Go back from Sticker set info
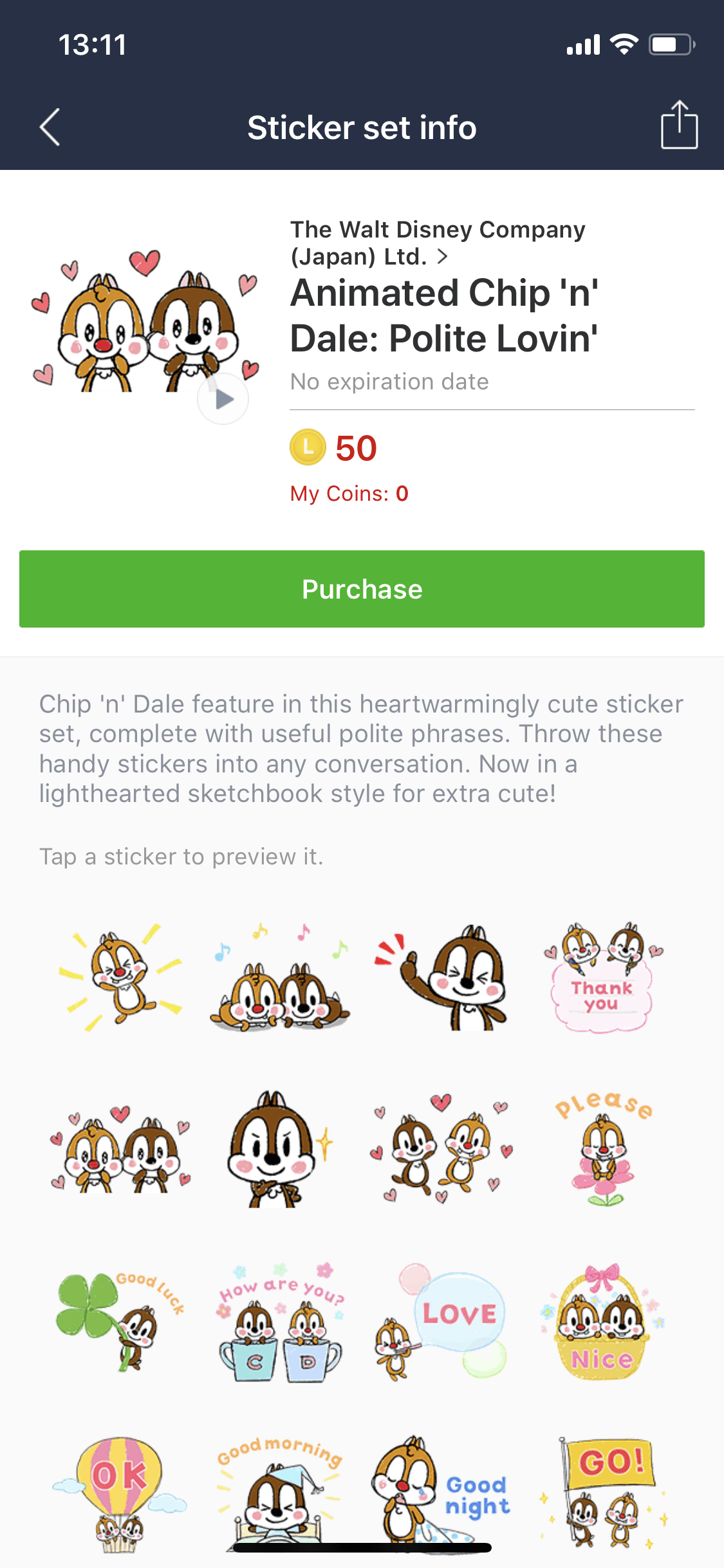The height and width of the screenshot is (1568, 724). coord(50,127)
